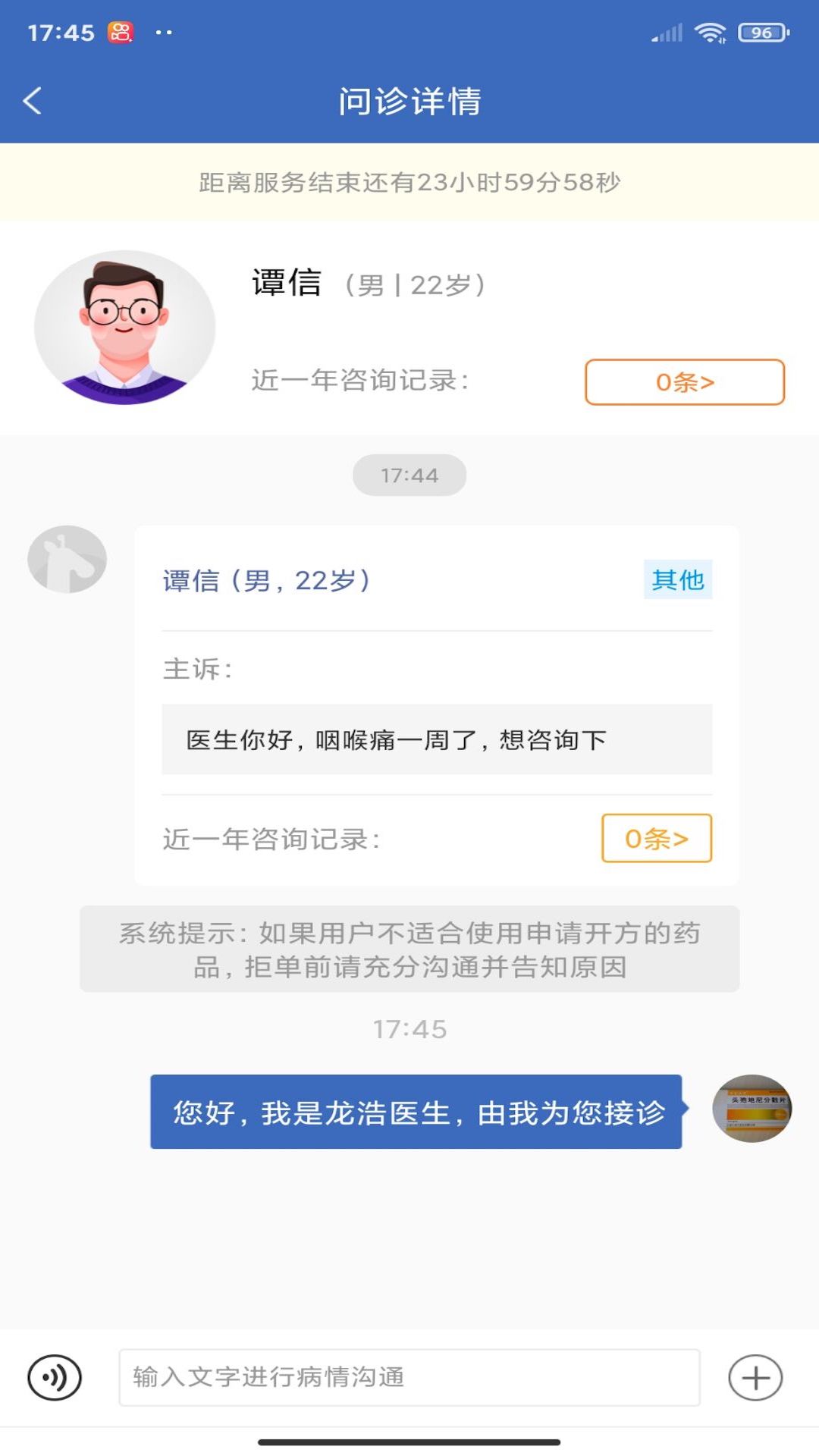Viewport: 819px width, 1456px height.
Task: Tap the 问诊详情 title bar
Action: click(x=409, y=100)
